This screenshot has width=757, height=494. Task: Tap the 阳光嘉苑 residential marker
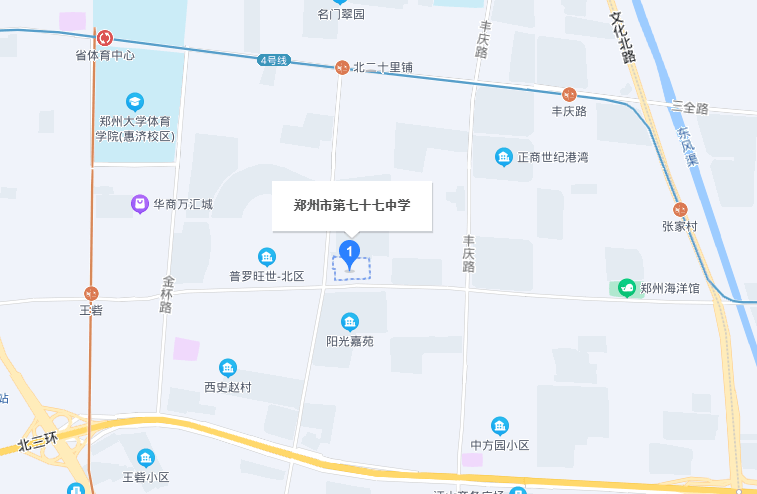tap(350, 322)
